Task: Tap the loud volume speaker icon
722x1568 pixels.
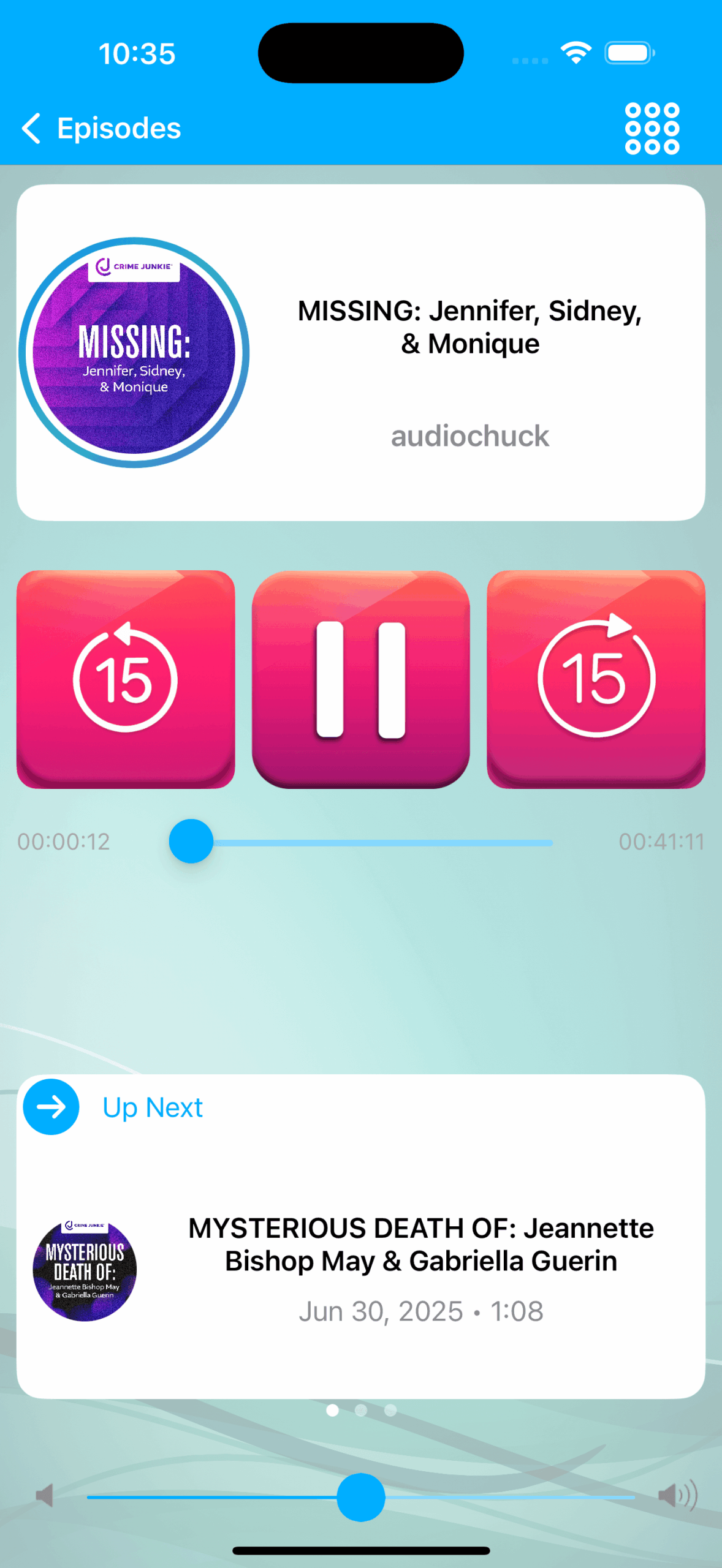Action: click(x=677, y=1496)
